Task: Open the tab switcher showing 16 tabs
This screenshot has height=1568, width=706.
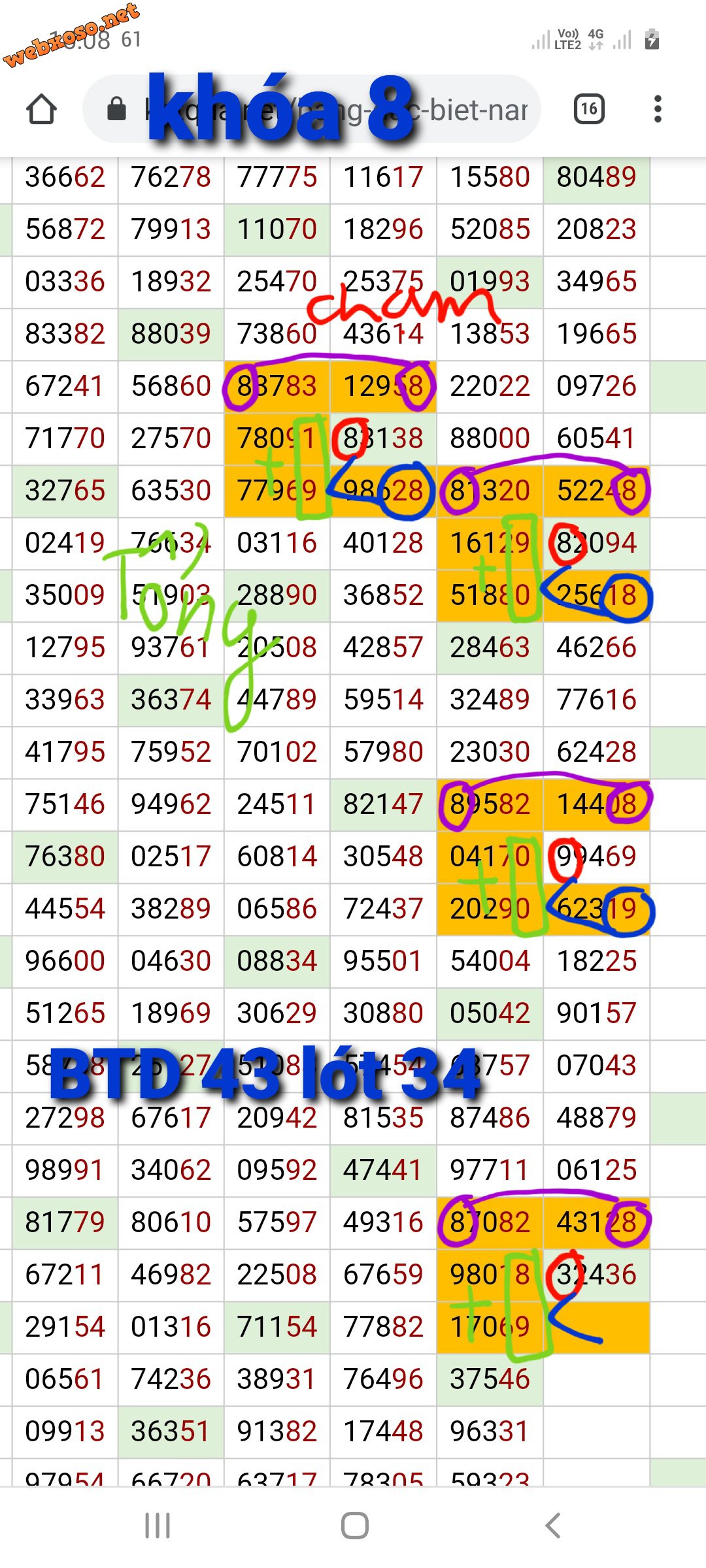Action: (588, 109)
